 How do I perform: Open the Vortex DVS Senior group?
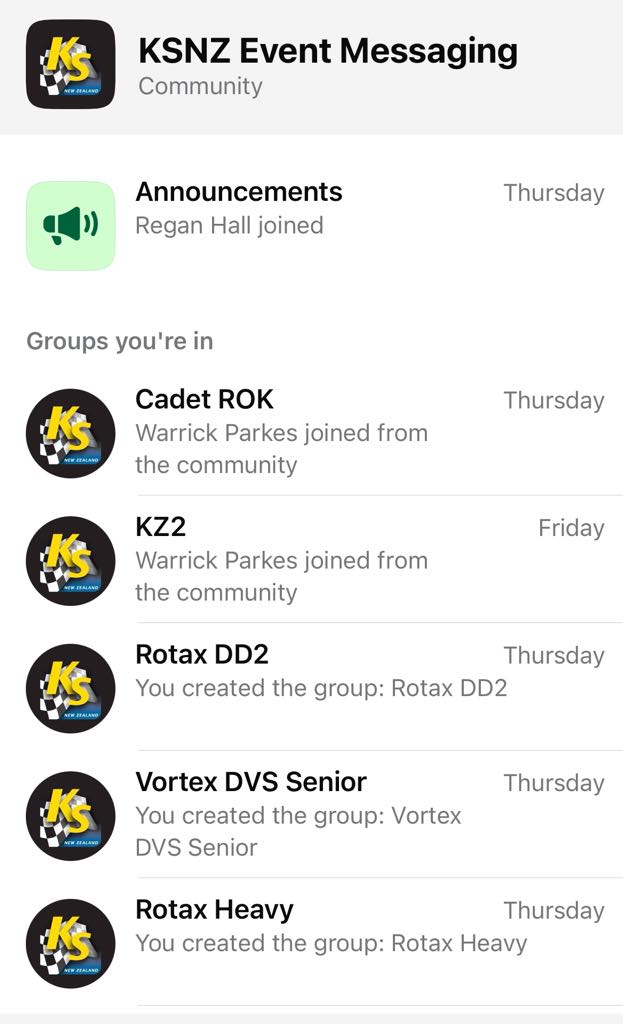click(x=251, y=782)
